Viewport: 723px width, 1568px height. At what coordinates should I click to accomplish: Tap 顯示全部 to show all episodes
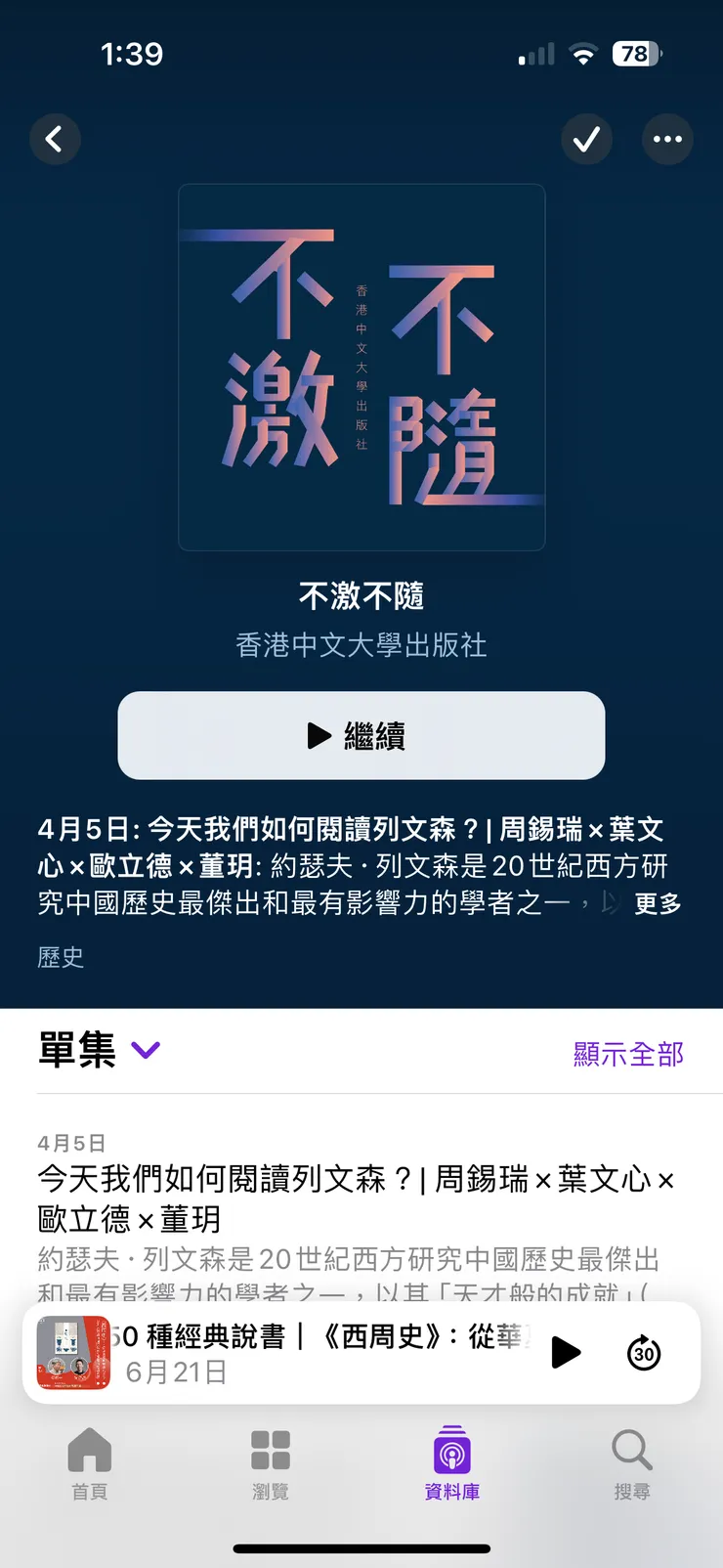click(627, 1054)
